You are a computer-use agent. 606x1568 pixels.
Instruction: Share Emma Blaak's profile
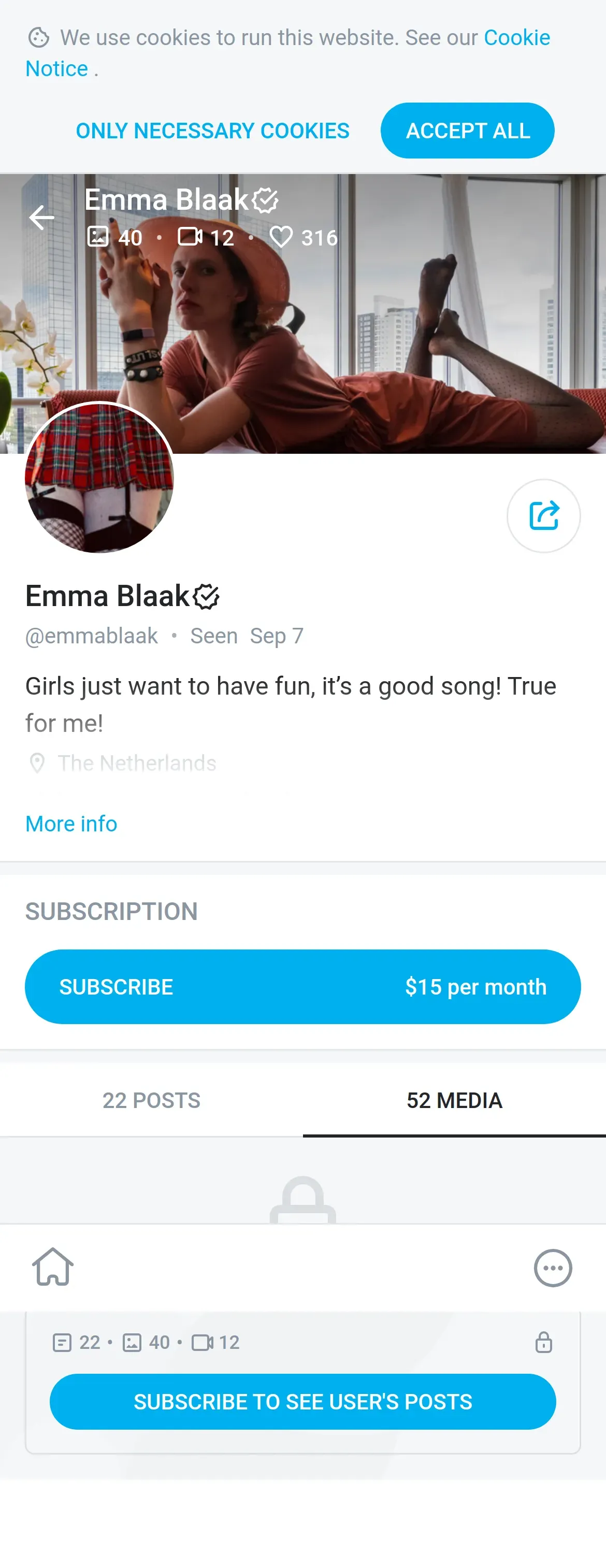point(543,515)
